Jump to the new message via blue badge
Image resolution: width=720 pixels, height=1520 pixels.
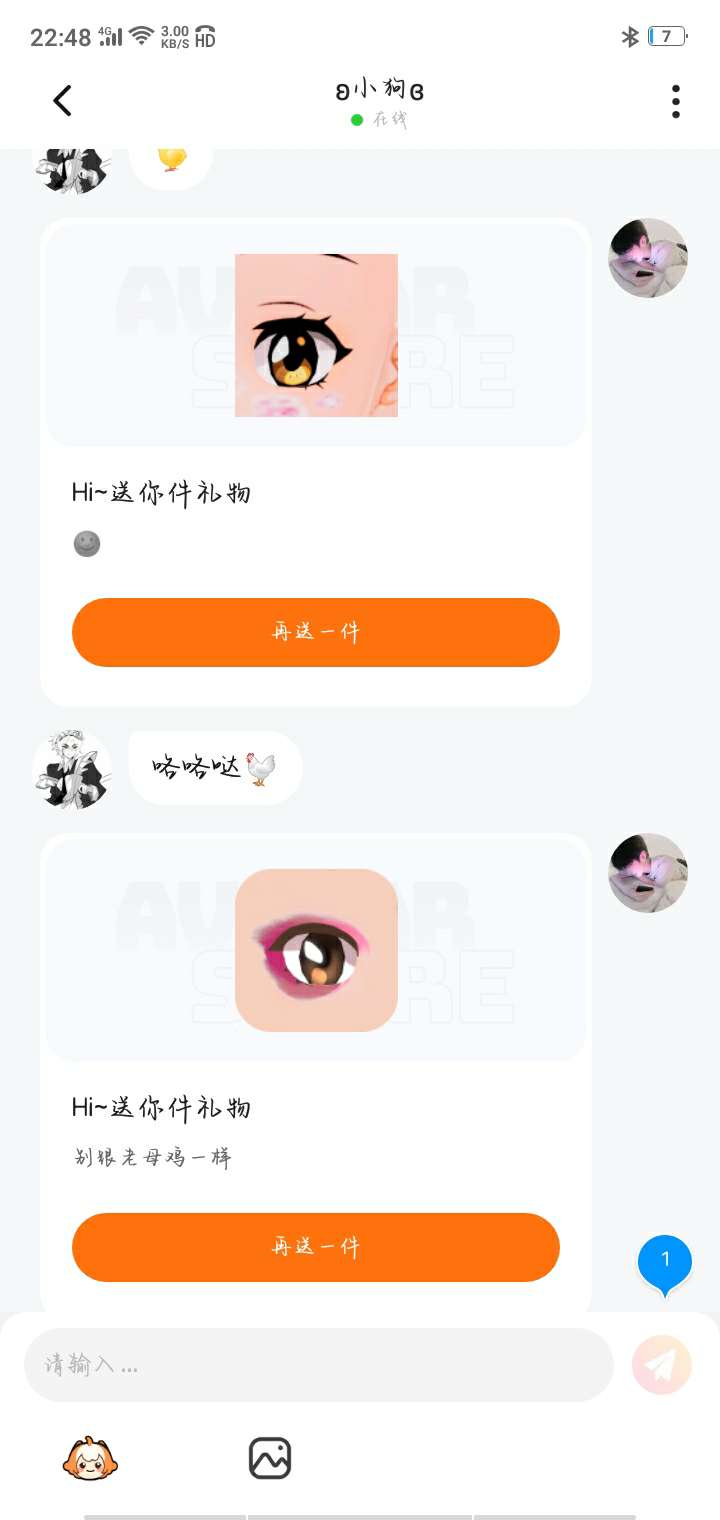point(665,1264)
